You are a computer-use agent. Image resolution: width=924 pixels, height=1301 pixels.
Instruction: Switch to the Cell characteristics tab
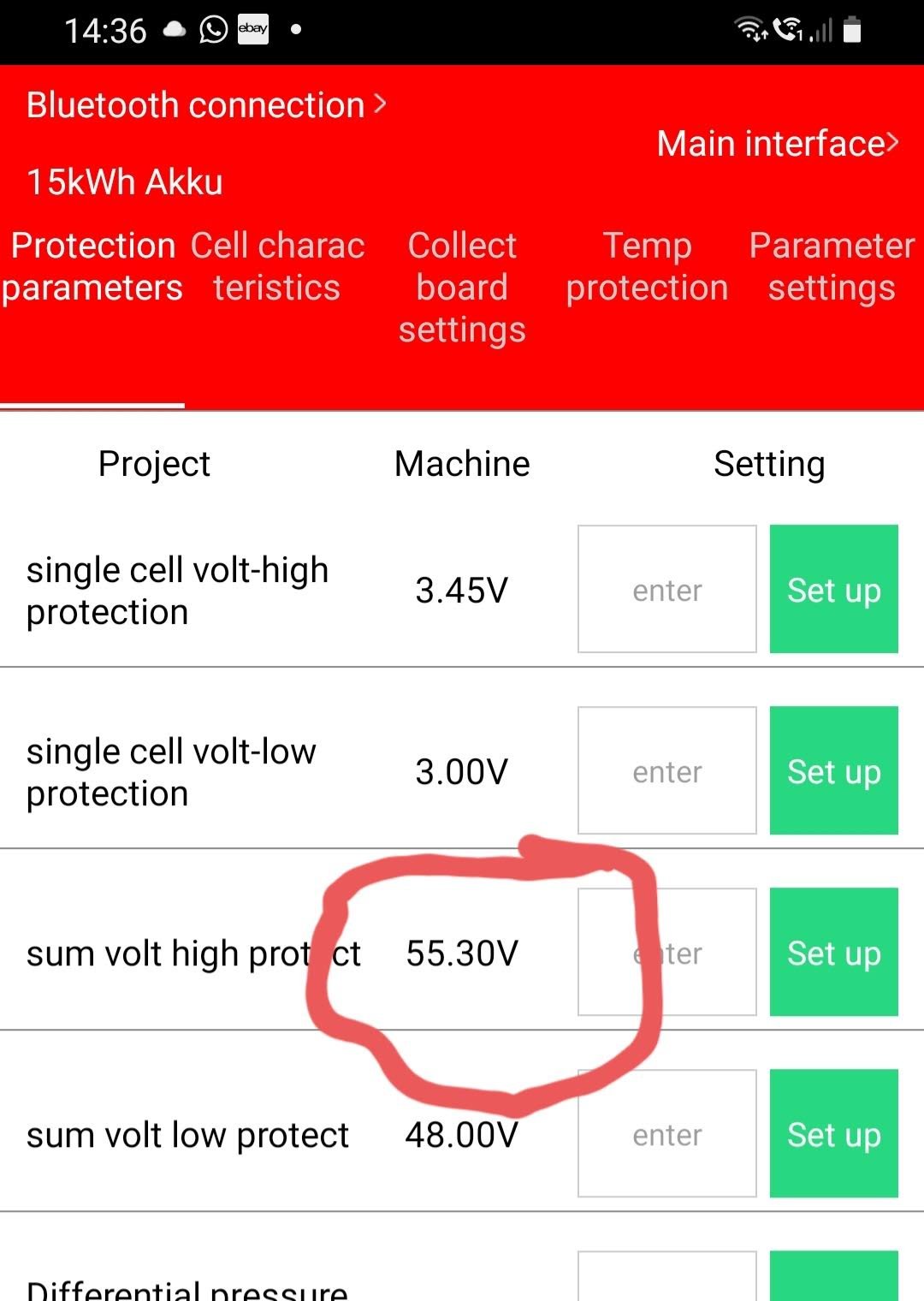pyautogui.click(x=277, y=267)
